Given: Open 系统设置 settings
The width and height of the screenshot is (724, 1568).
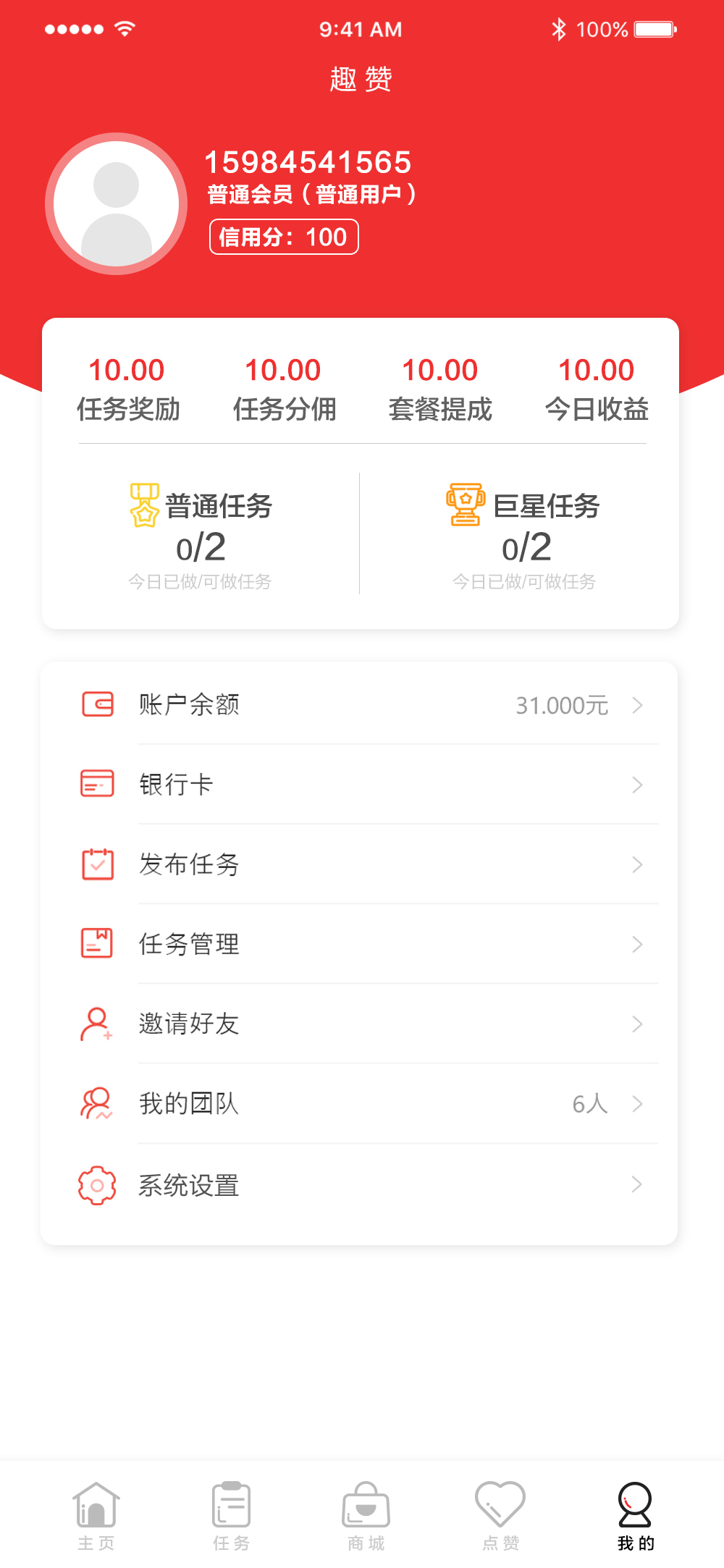Looking at the screenshot, I should (x=360, y=1185).
